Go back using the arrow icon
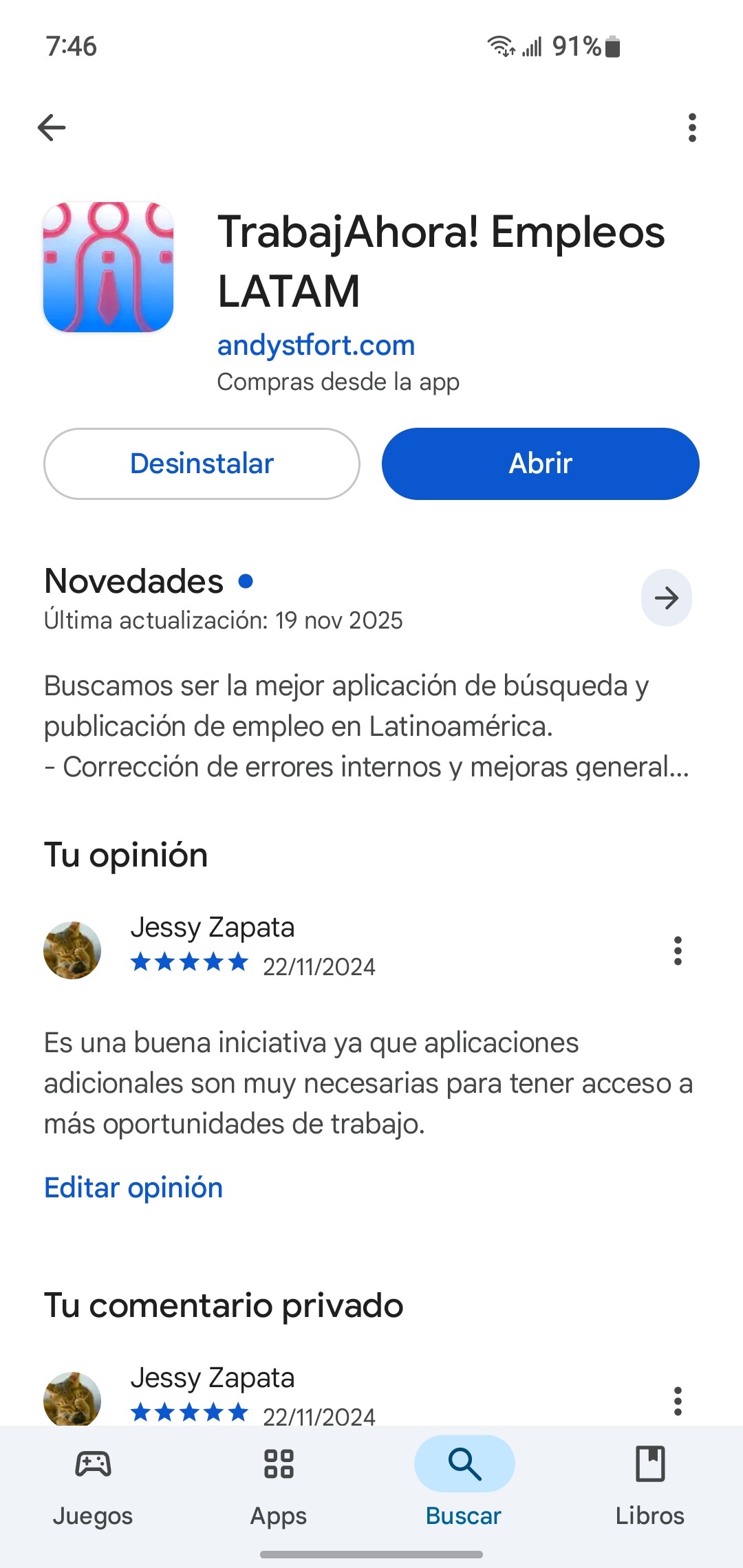743x1568 pixels. point(52,128)
